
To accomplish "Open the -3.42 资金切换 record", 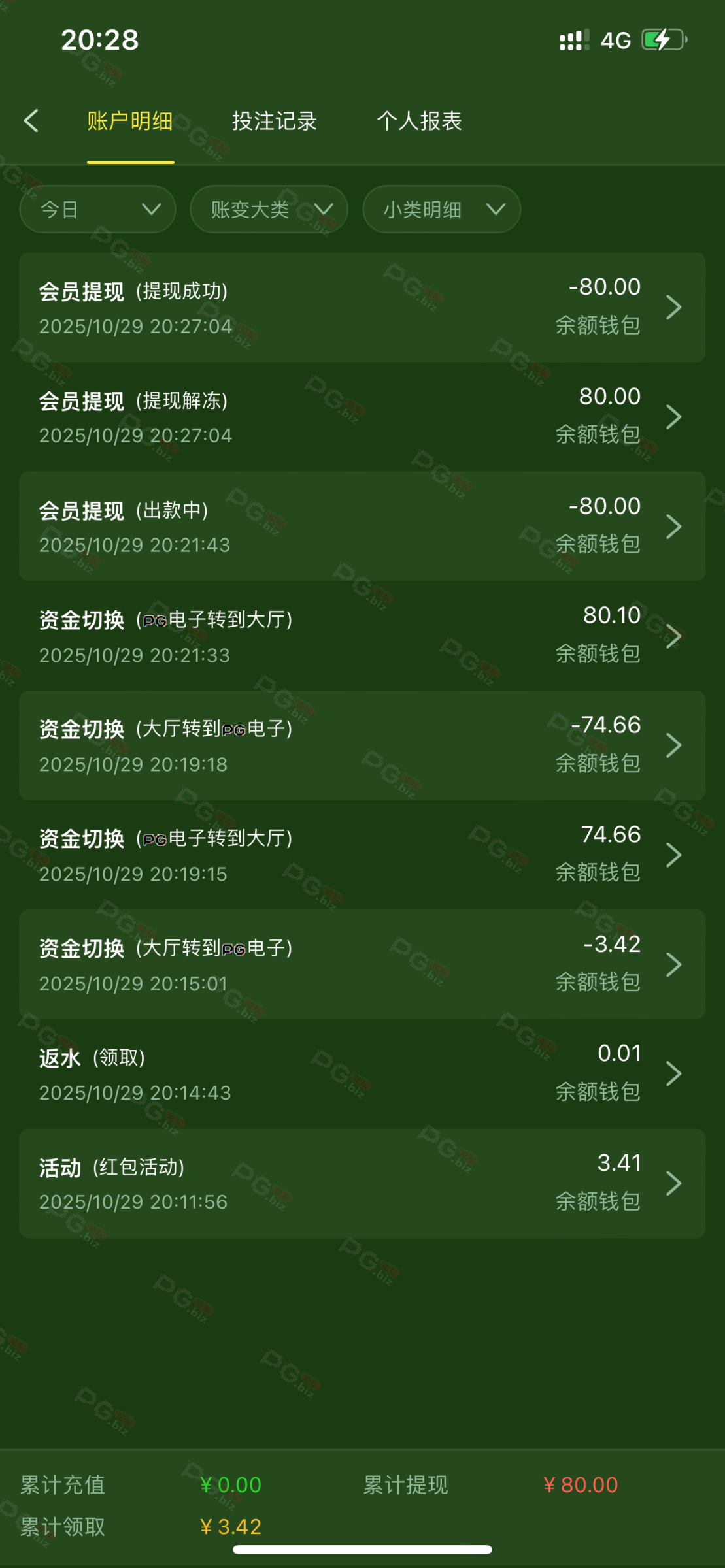I will (x=362, y=964).
